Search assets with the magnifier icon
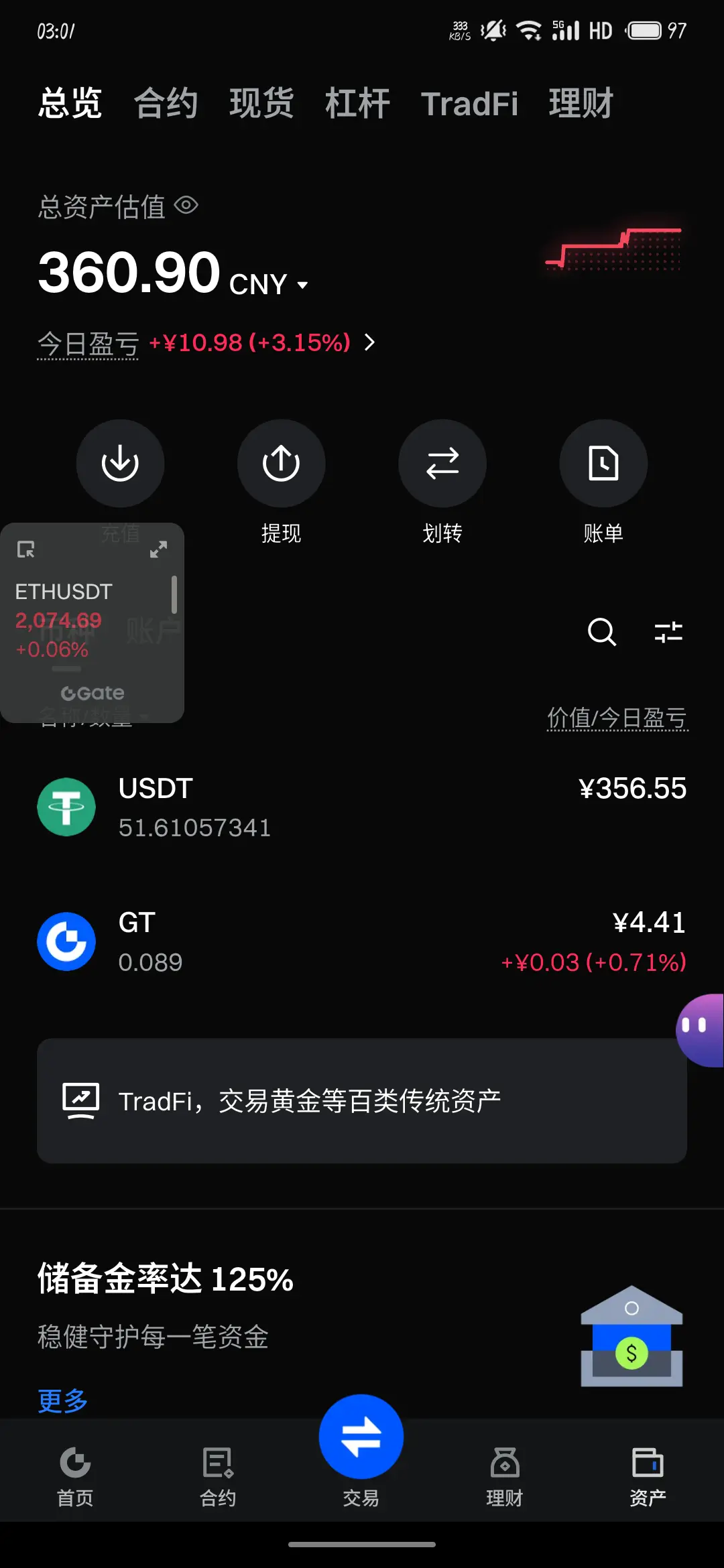Screen dimensions: 724x1568 pyautogui.click(x=601, y=631)
